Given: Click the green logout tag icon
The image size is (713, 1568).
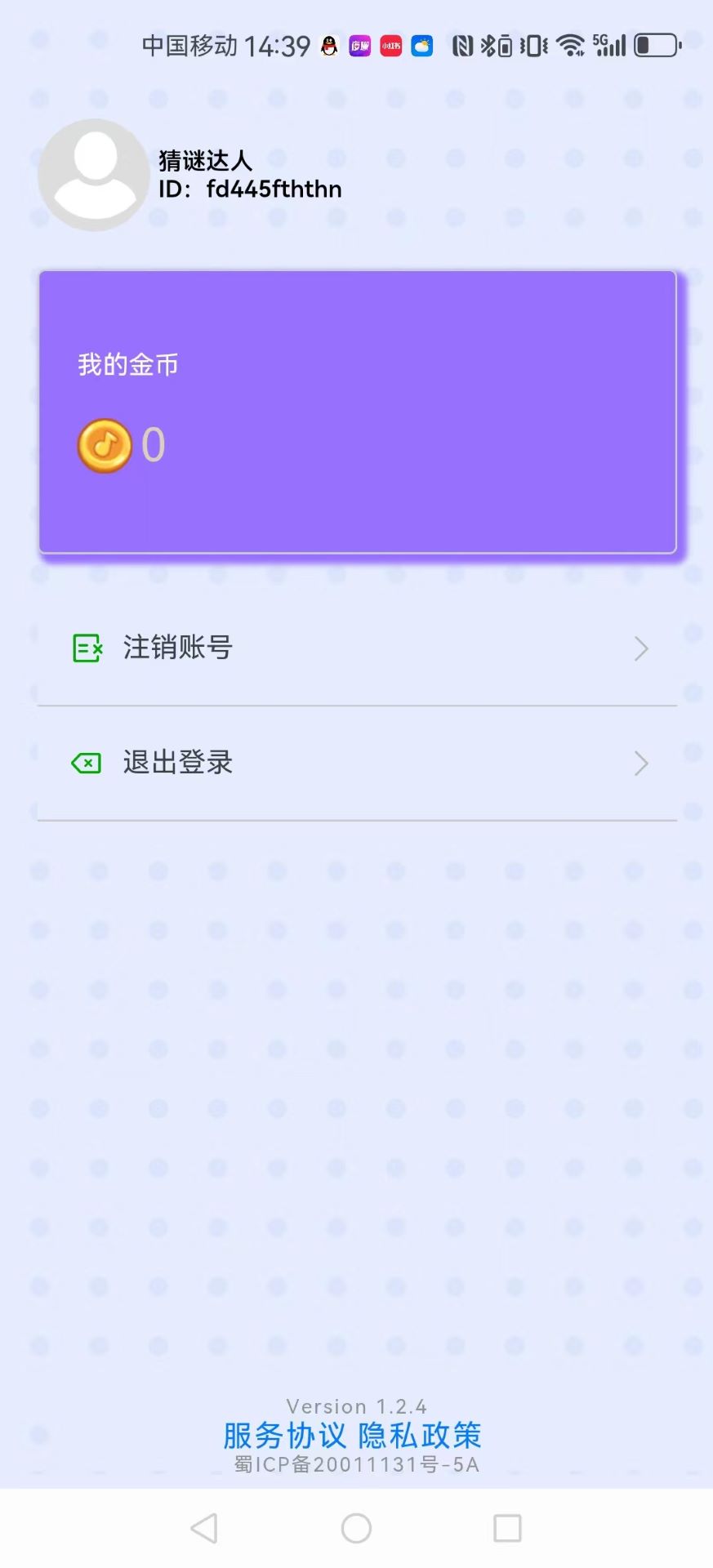Looking at the screenshot, I should click(x=87, y=763).
